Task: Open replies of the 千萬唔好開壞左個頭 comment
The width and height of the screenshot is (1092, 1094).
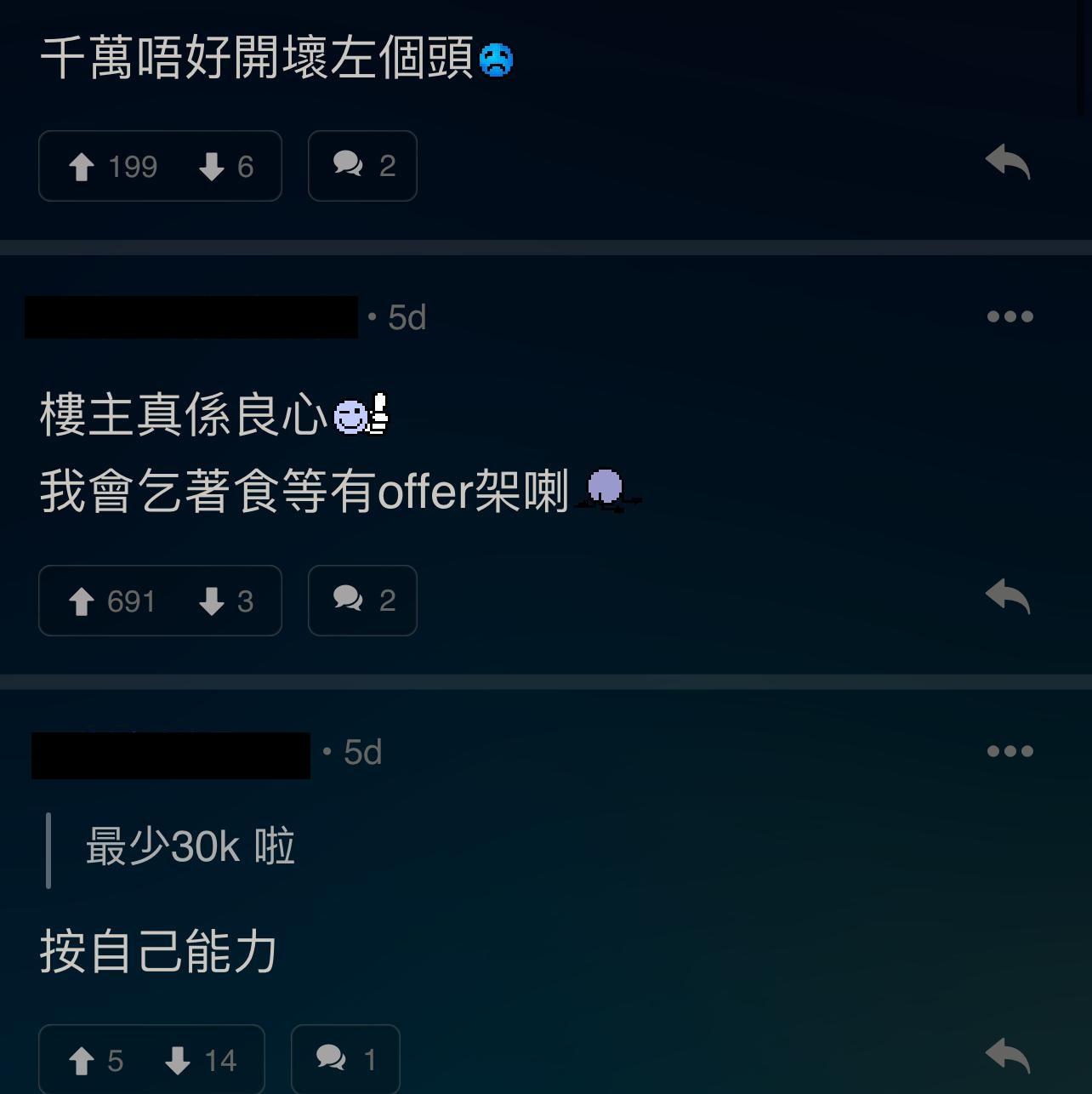Action: click(362, 166)
